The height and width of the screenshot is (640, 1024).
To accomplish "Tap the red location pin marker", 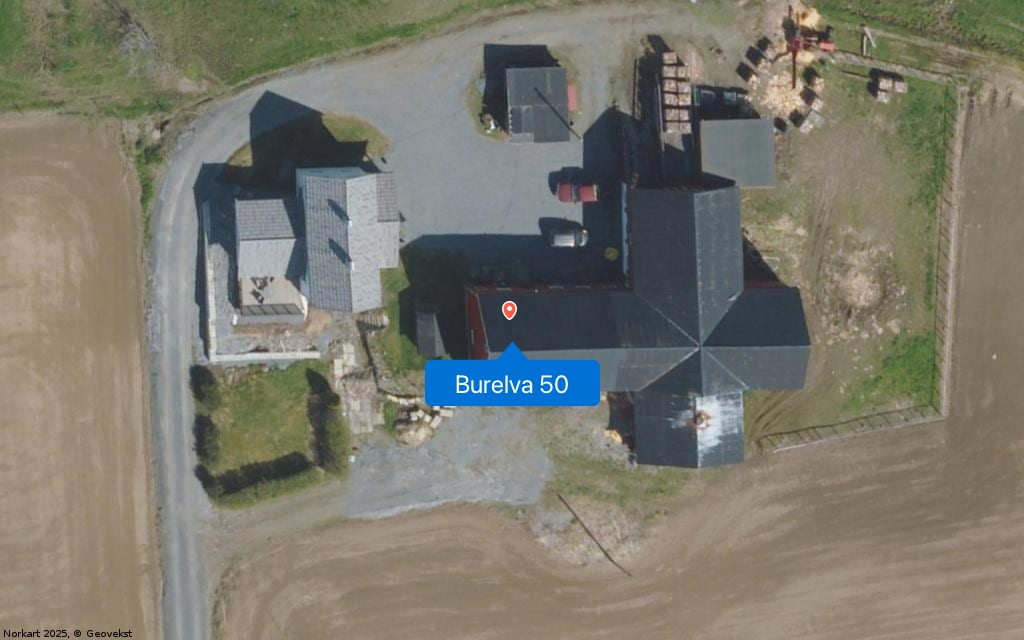I will [509, 310].
